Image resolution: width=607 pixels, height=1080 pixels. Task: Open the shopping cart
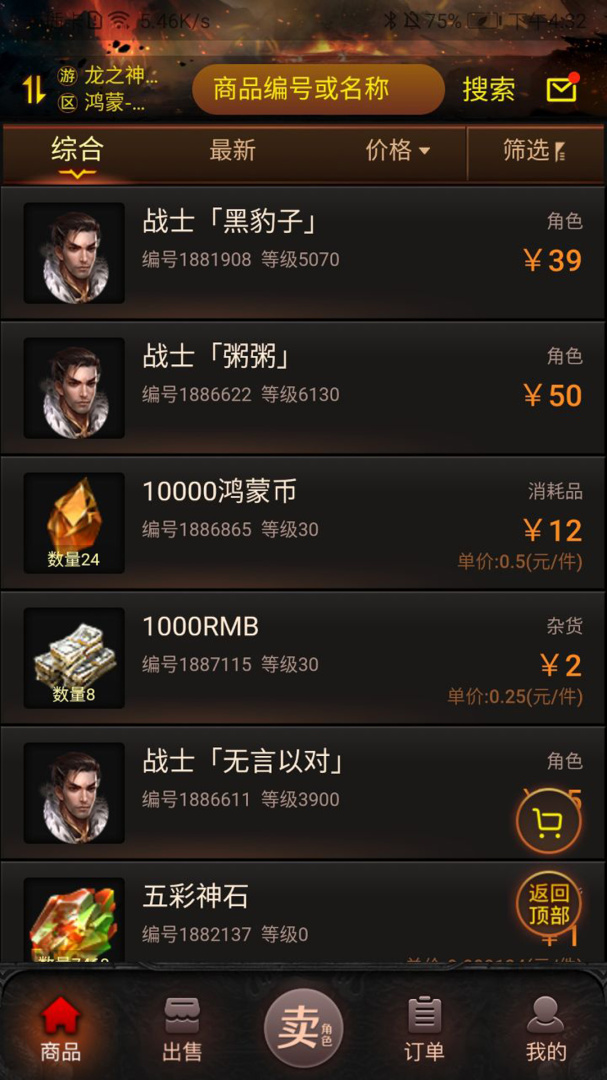(548, 822)
